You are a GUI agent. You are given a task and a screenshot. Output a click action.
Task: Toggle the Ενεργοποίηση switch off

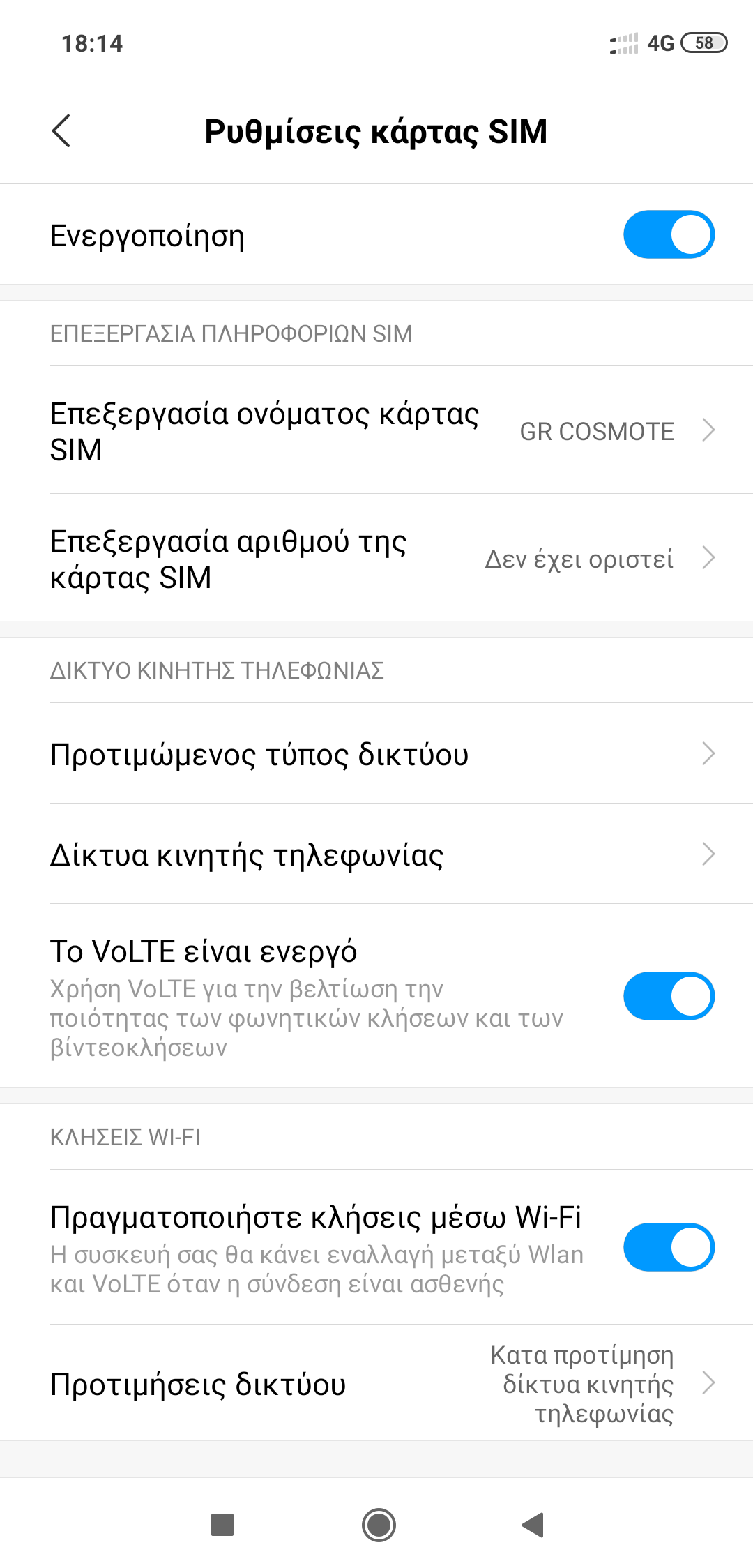[668, 234]
